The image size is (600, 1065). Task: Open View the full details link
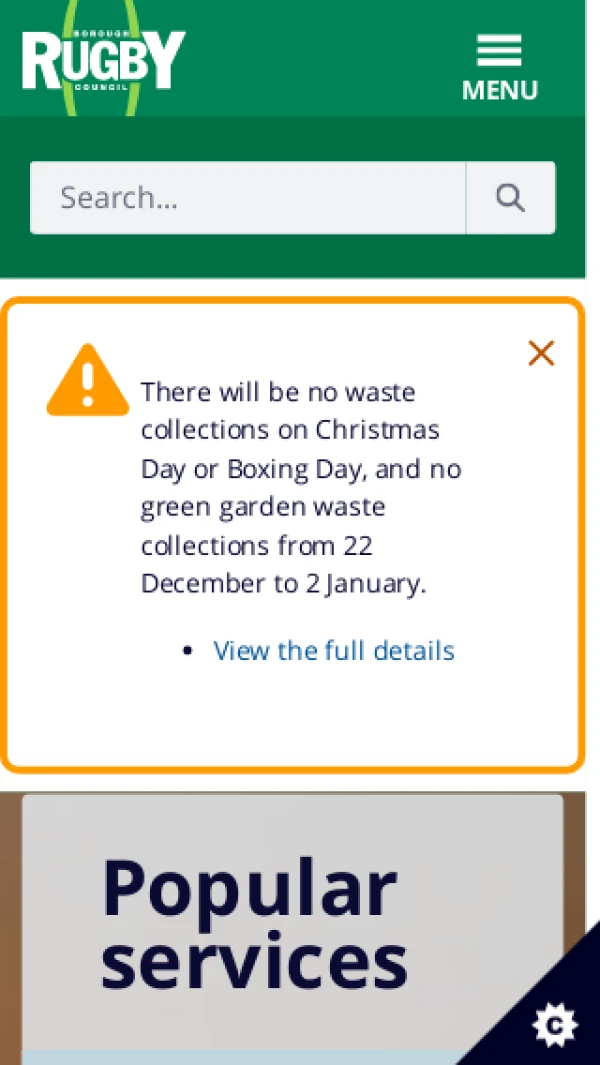[x=334, y=651]
